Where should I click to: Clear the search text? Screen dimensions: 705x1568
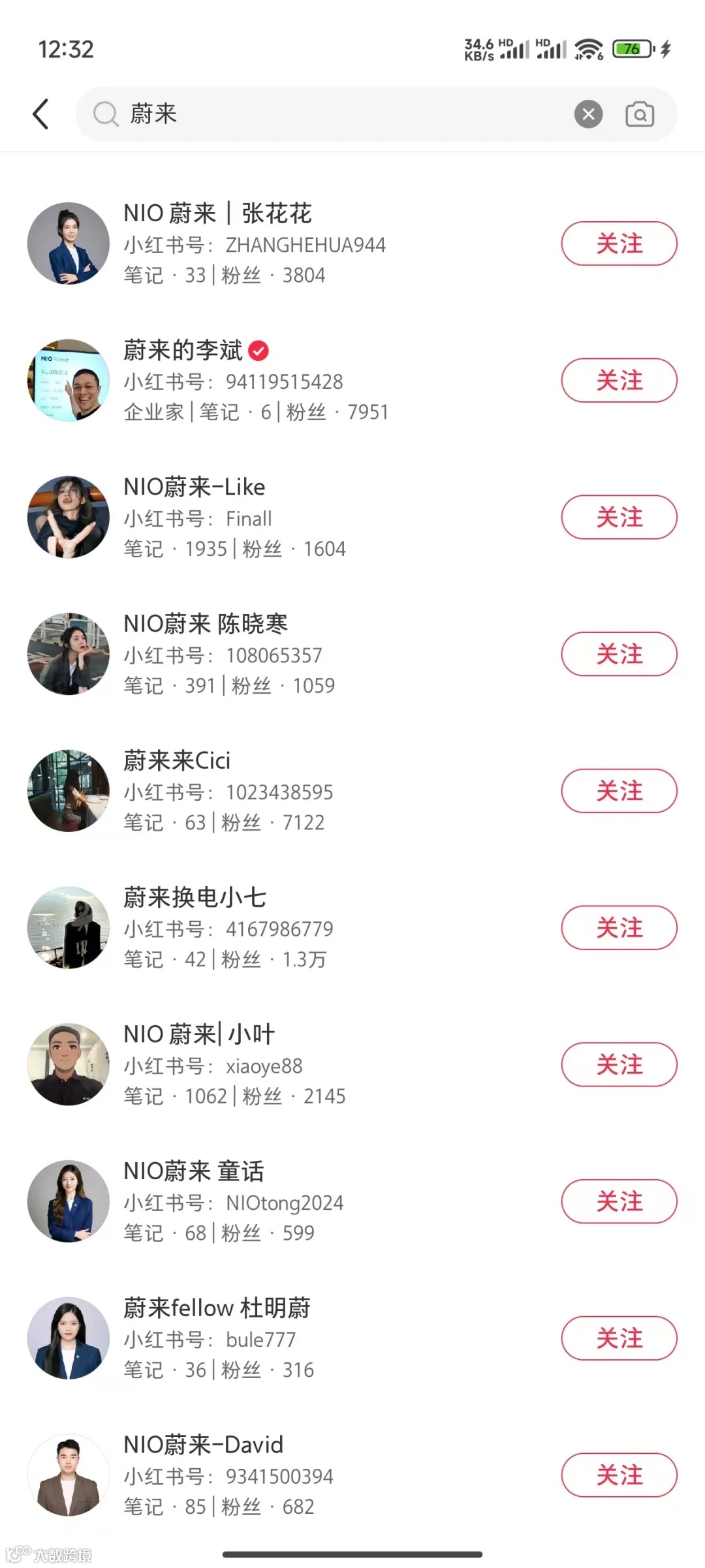[x=588, y=114]
